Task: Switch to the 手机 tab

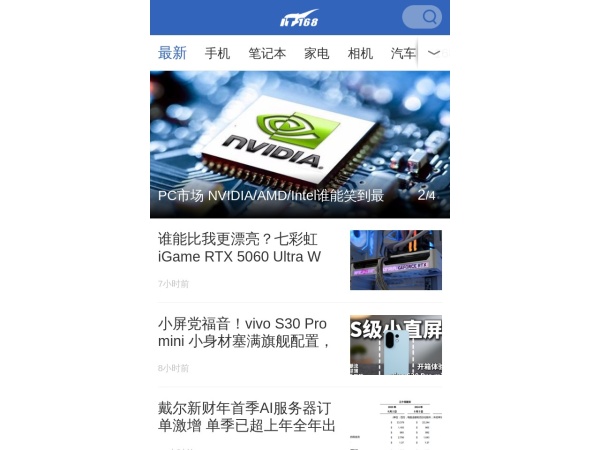Action: (217, 54)
